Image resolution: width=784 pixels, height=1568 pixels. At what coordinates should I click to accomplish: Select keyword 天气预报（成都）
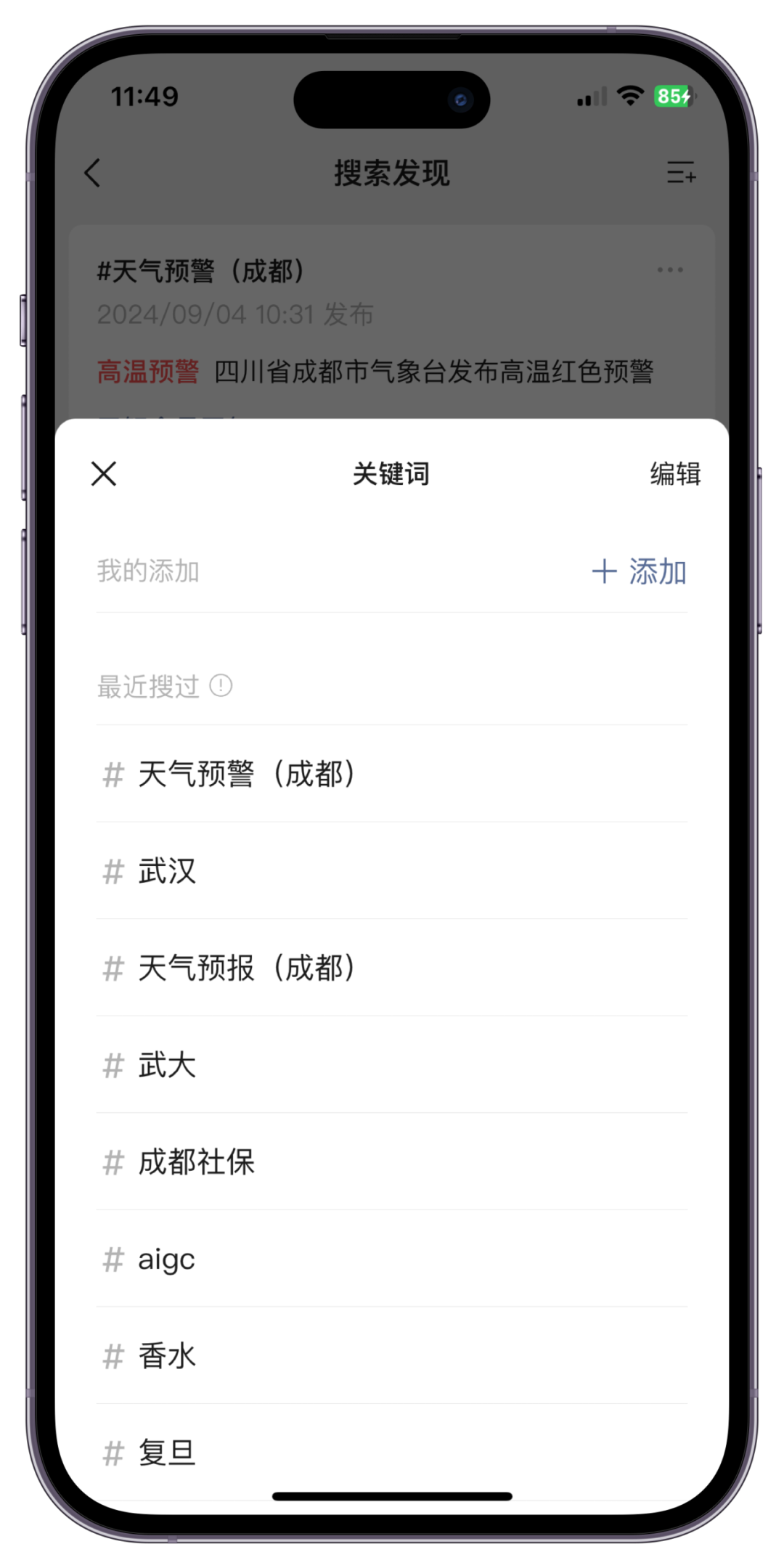pos(247,968)
